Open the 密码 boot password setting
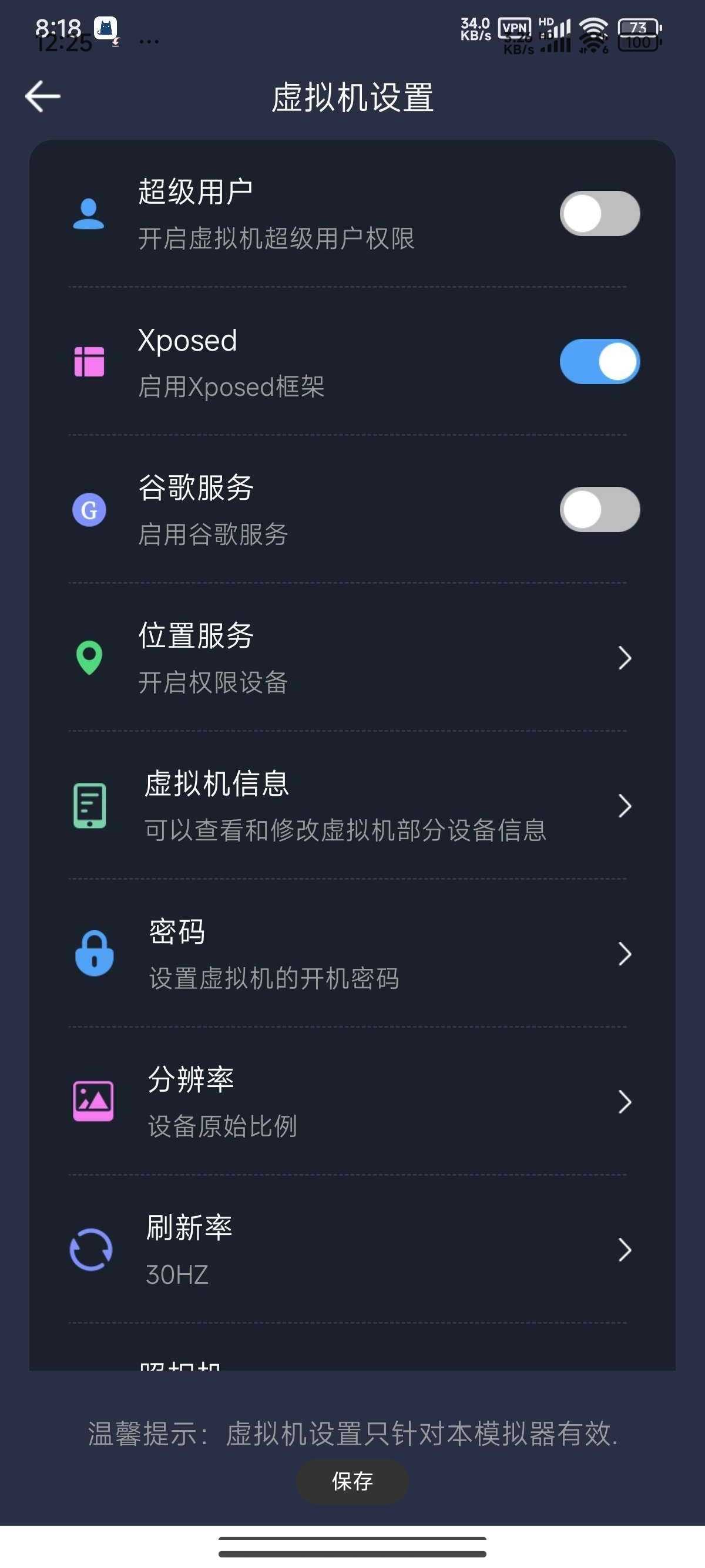Viewport: 705px width, 1568px height. pos(352,953)
